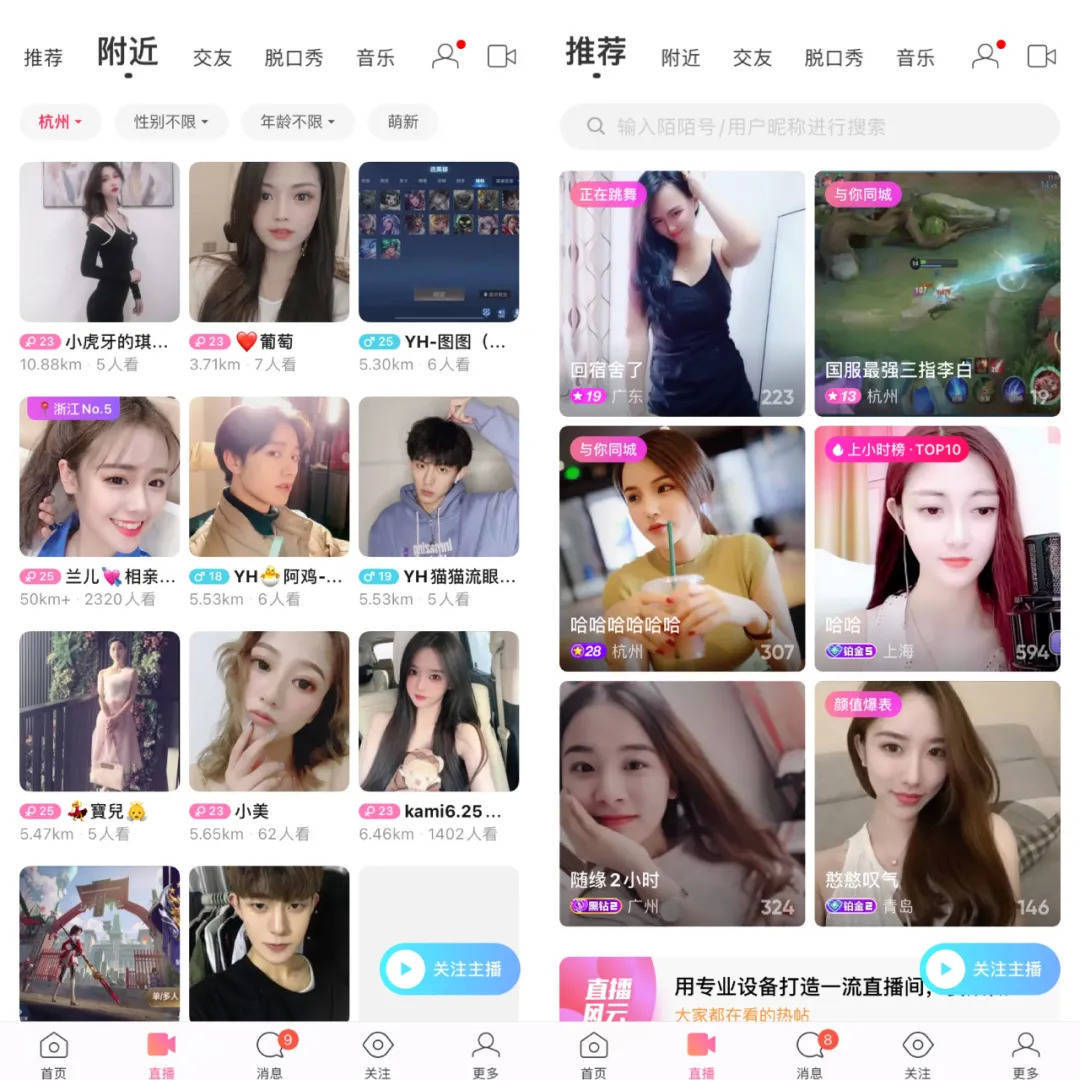Viewport: 1080px width, 1080px height.
Task: Watch the 憨憨叹气 stream from 青岛
Action: coord(937,803)
